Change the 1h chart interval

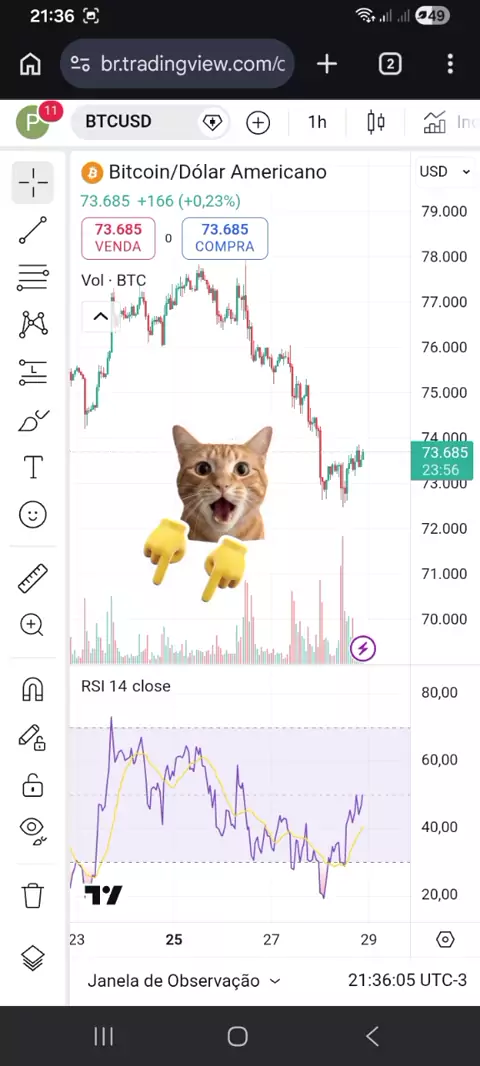[317, 122]
